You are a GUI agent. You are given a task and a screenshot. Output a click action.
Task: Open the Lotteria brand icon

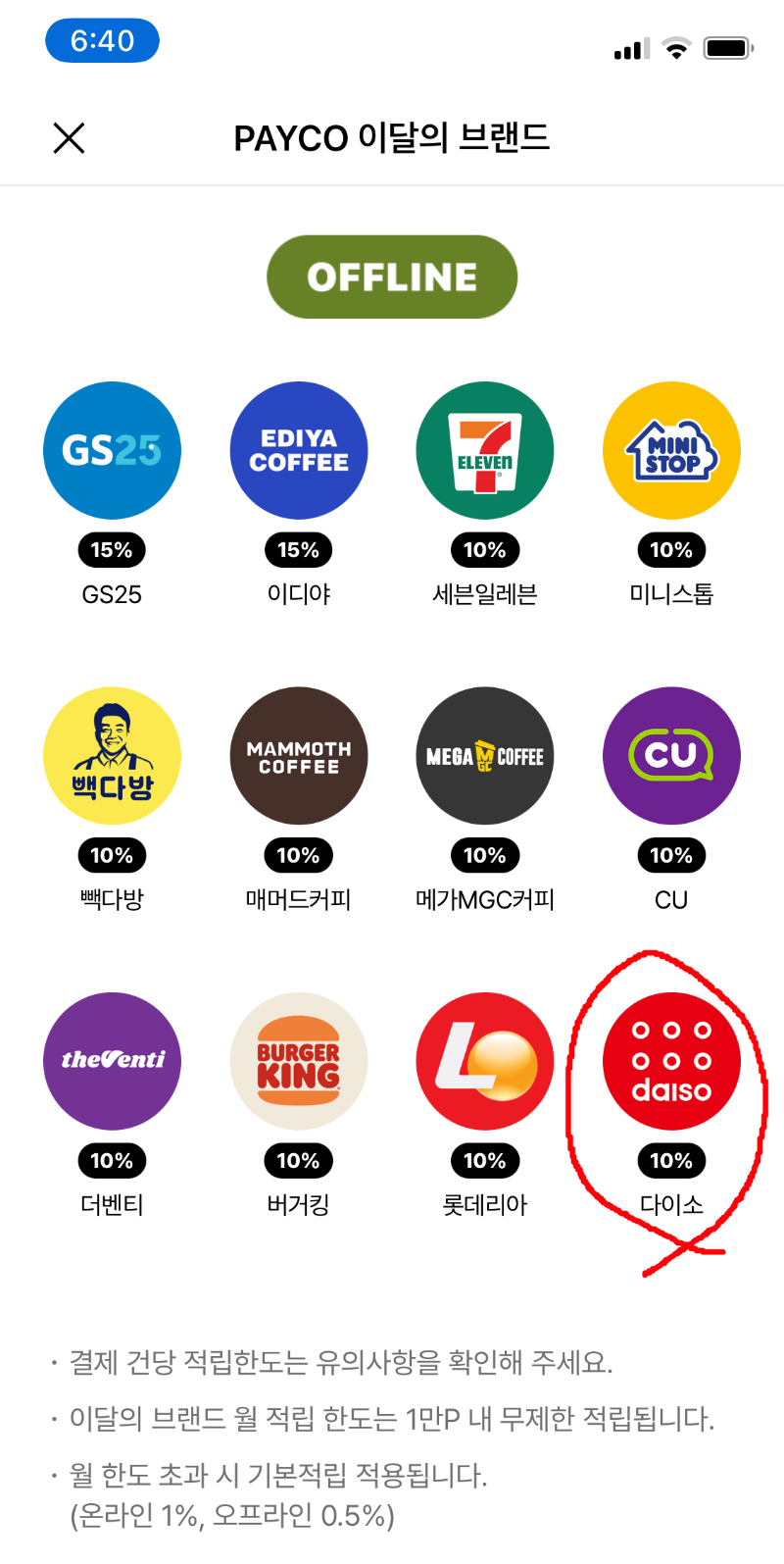click(x=484, y=1061)
